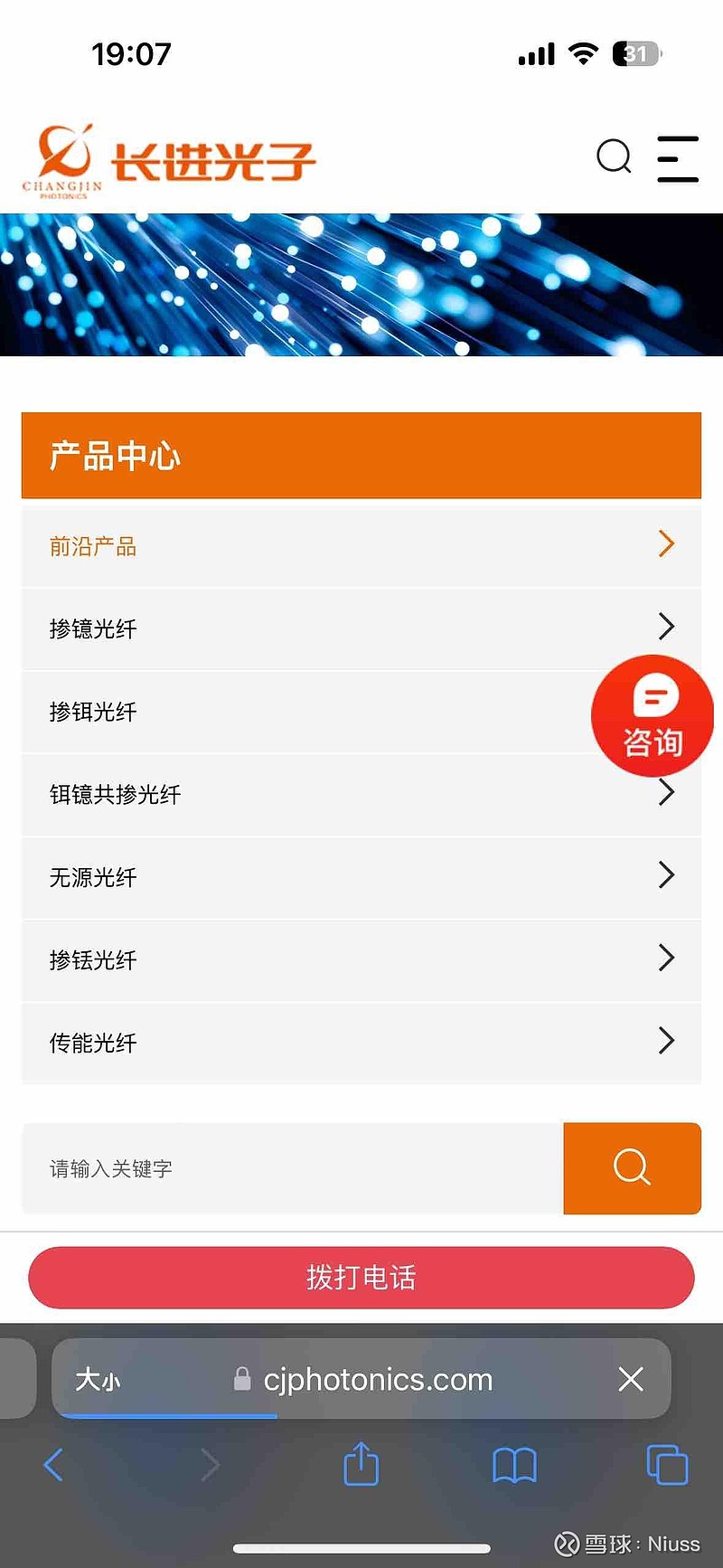Open 掺铒光纤 product listing
Screen dimensions: 723x1568
pos(361,712)
